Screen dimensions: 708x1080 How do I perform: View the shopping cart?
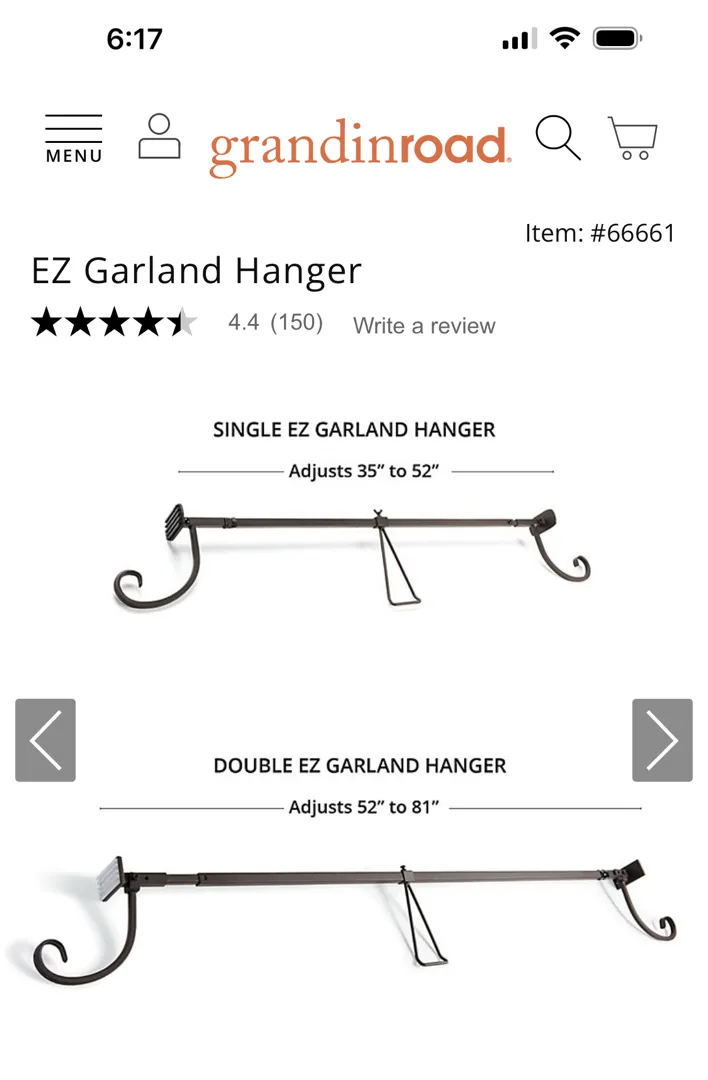point(633,139)
